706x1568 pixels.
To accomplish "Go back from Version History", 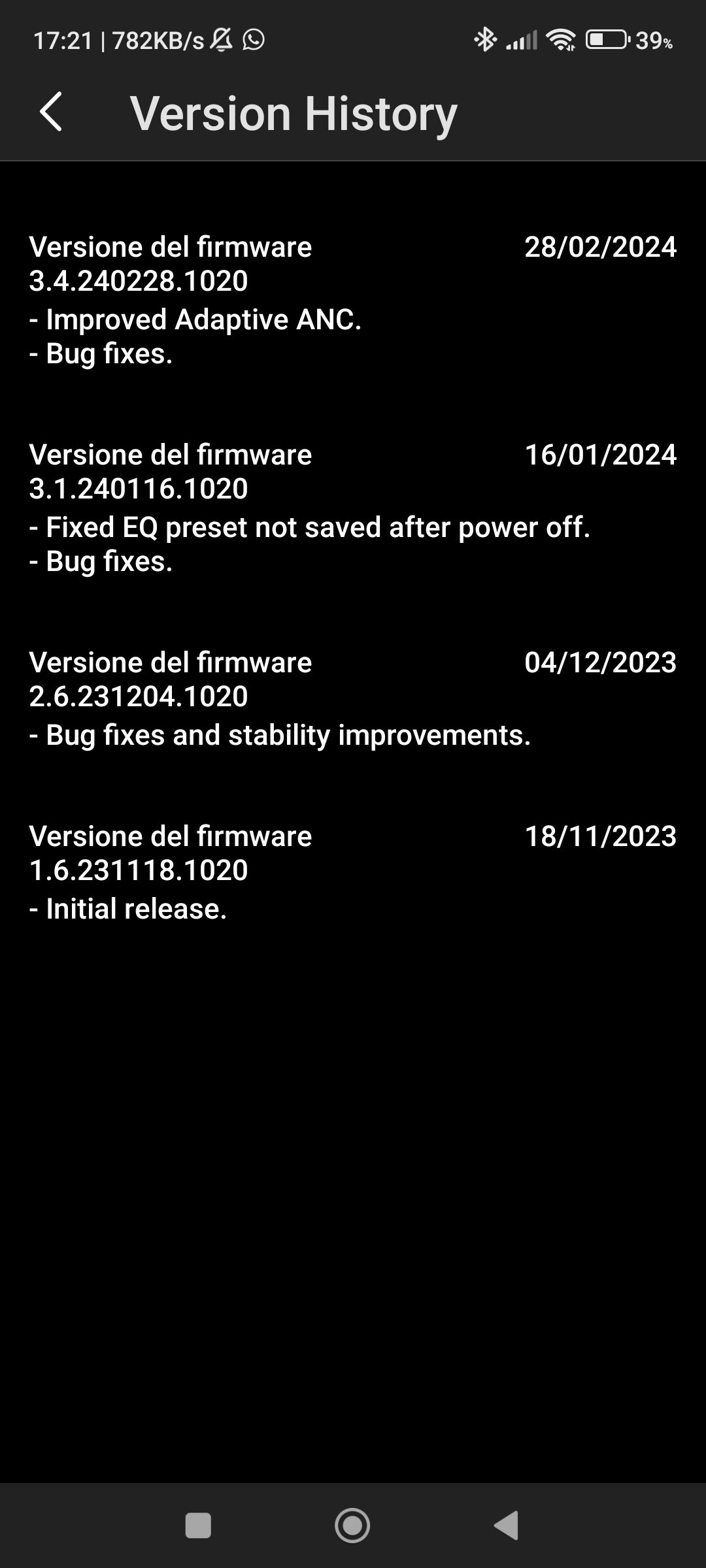I will 51,112.
